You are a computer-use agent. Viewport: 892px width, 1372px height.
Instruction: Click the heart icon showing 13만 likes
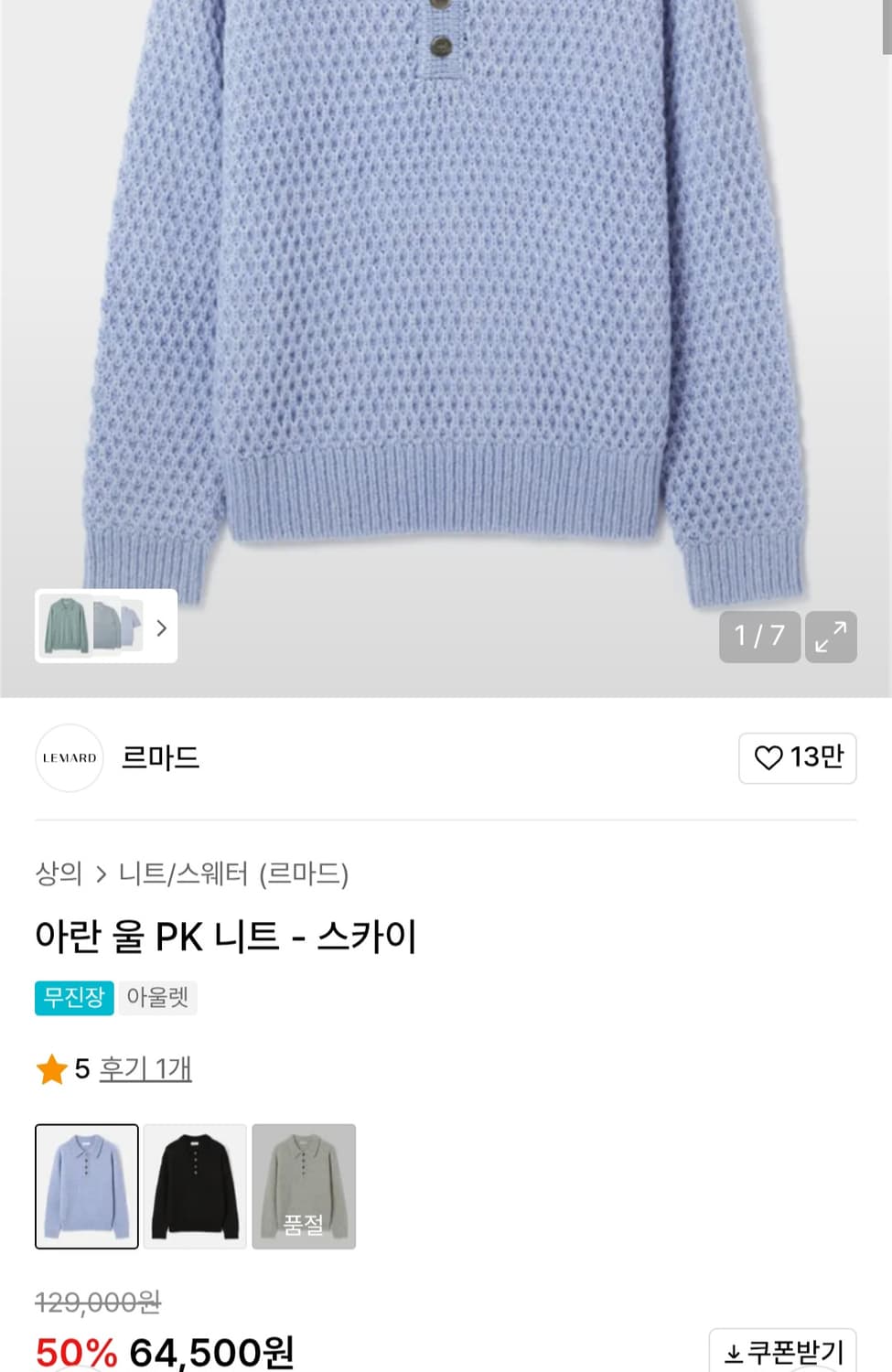(x=797, y=757)
